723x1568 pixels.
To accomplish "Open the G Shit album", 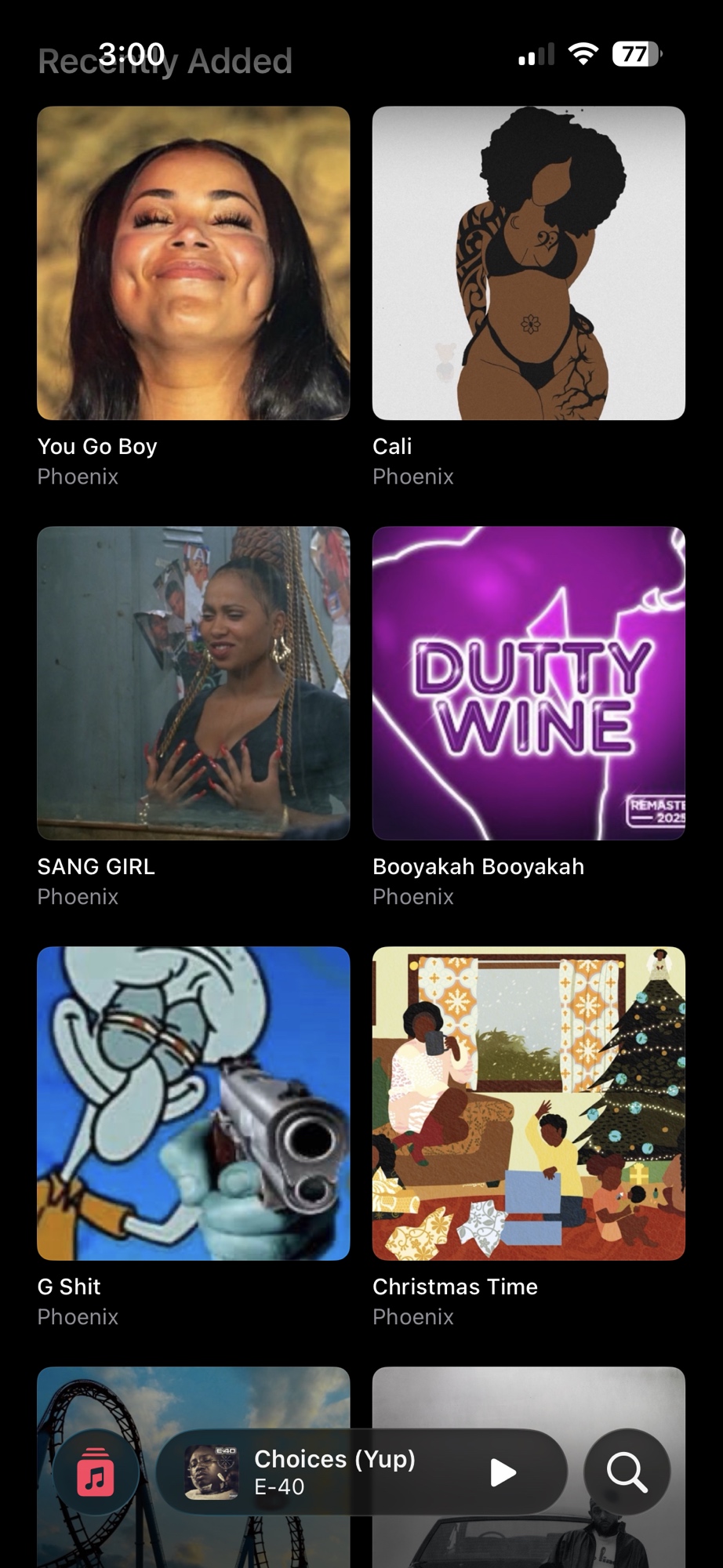I will point(193,1103).
